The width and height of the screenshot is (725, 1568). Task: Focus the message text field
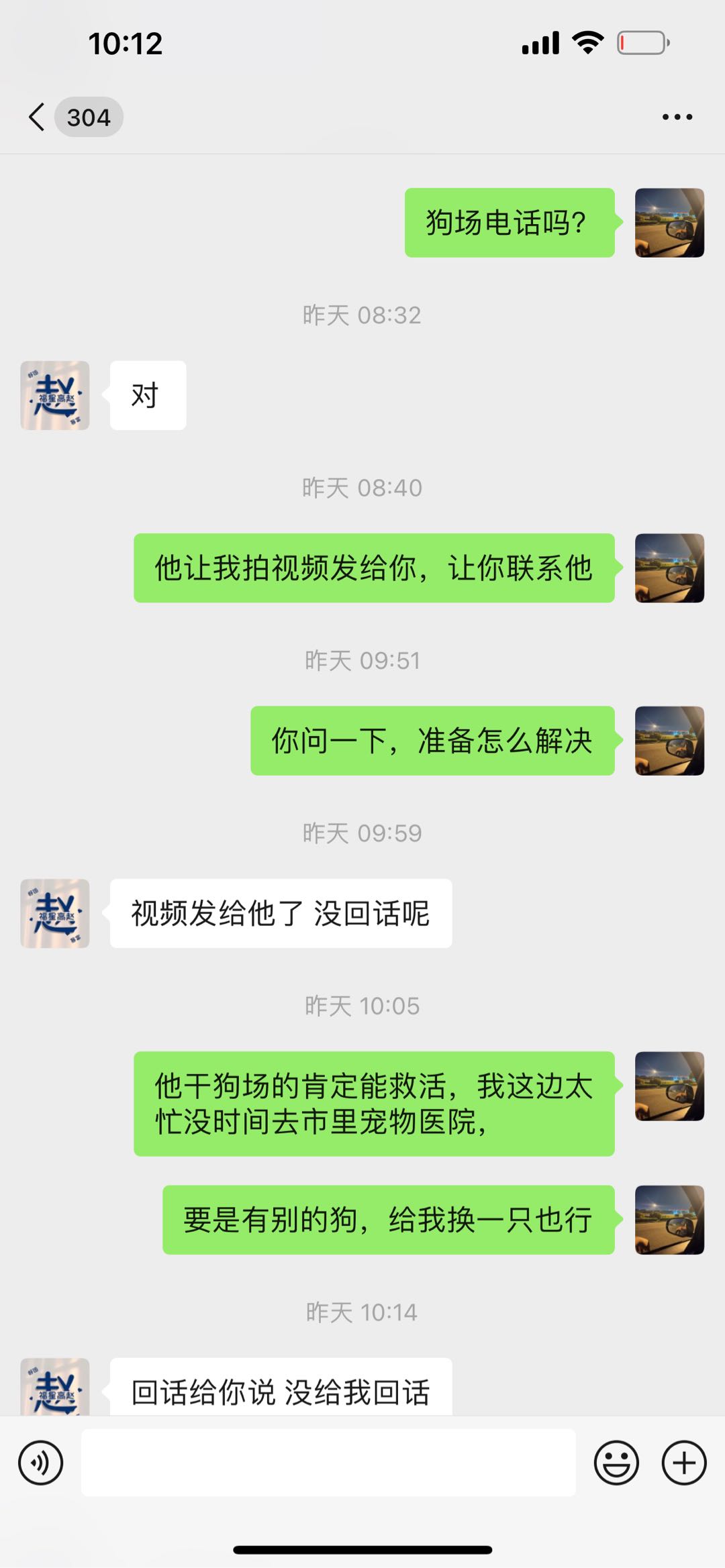(x=328, y=1463)
